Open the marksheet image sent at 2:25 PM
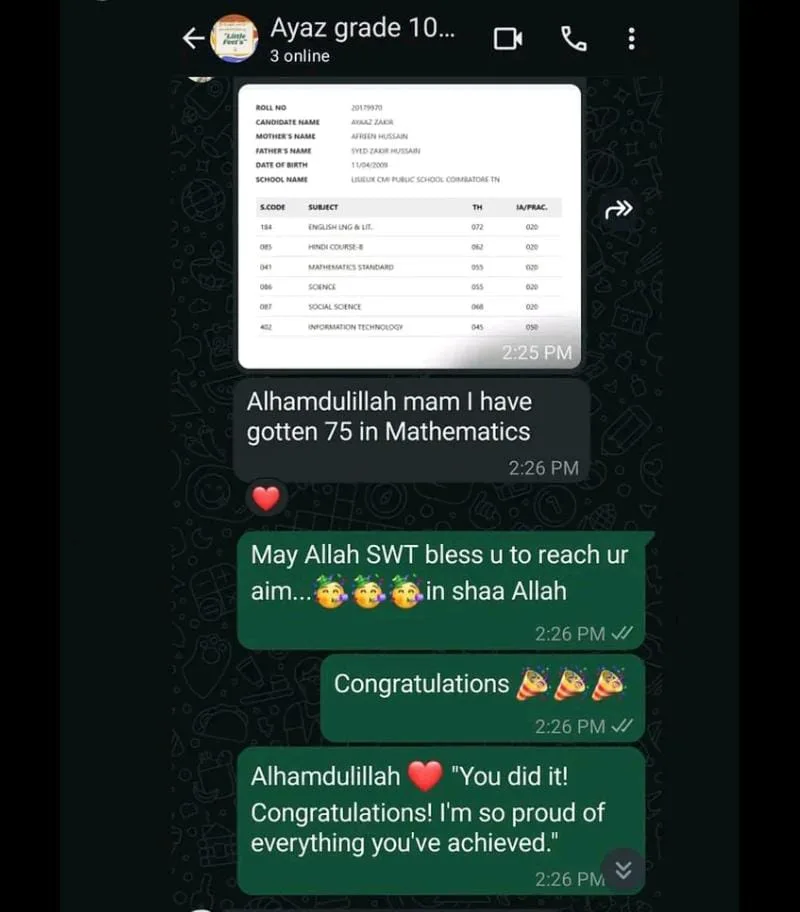800x912 pixels. pyautogui.click(x=409, y=226)
